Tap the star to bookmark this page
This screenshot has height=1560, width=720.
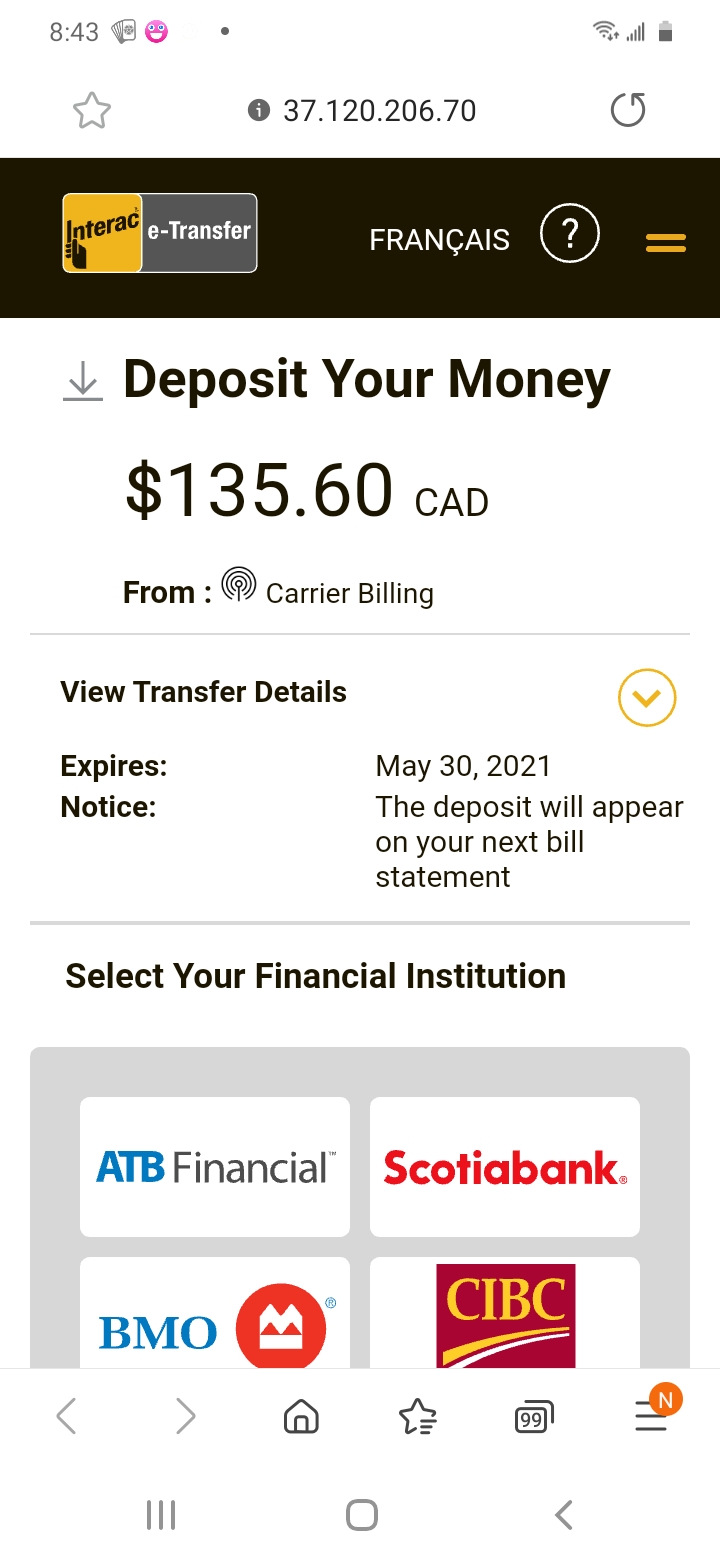click(91, 111)
